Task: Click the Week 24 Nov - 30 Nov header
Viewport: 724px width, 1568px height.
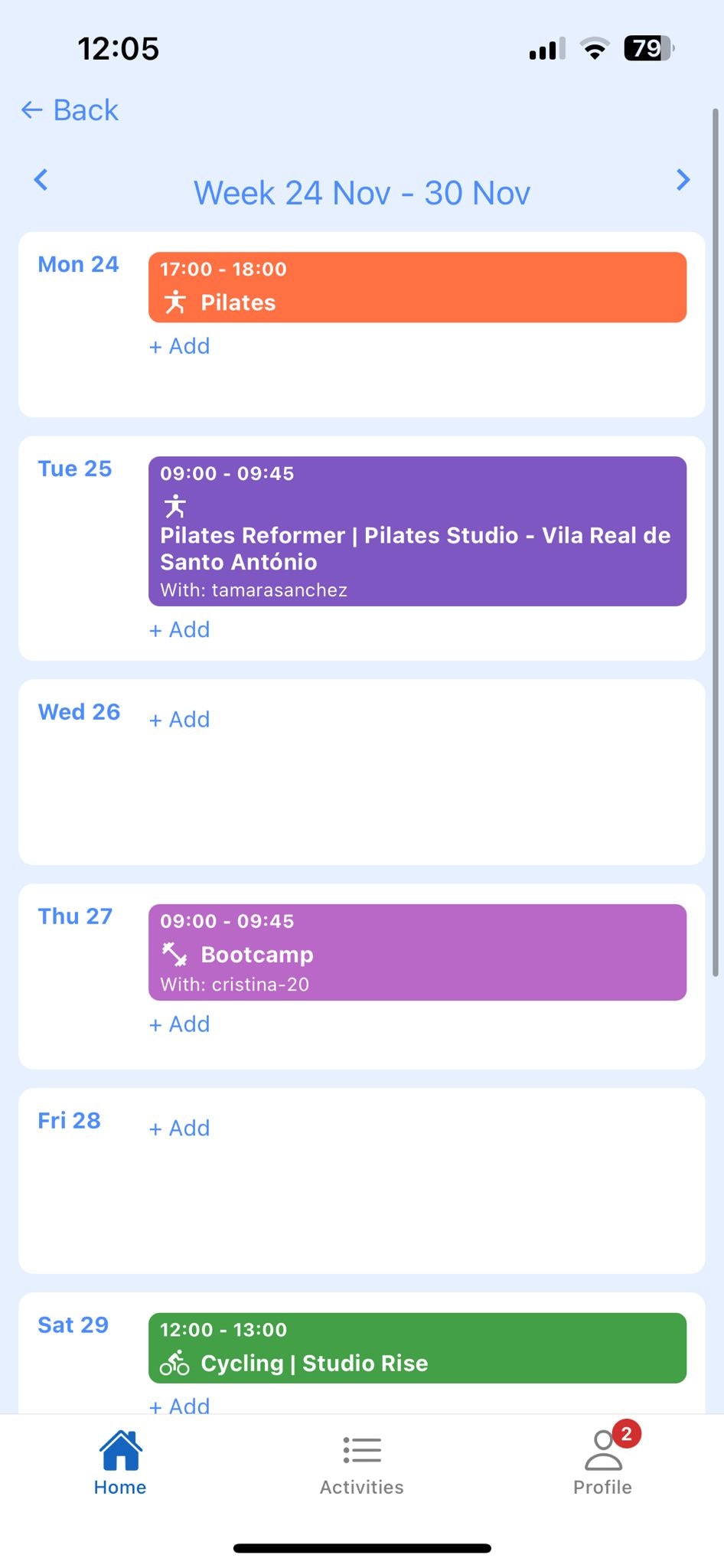Action: [361, 193]
